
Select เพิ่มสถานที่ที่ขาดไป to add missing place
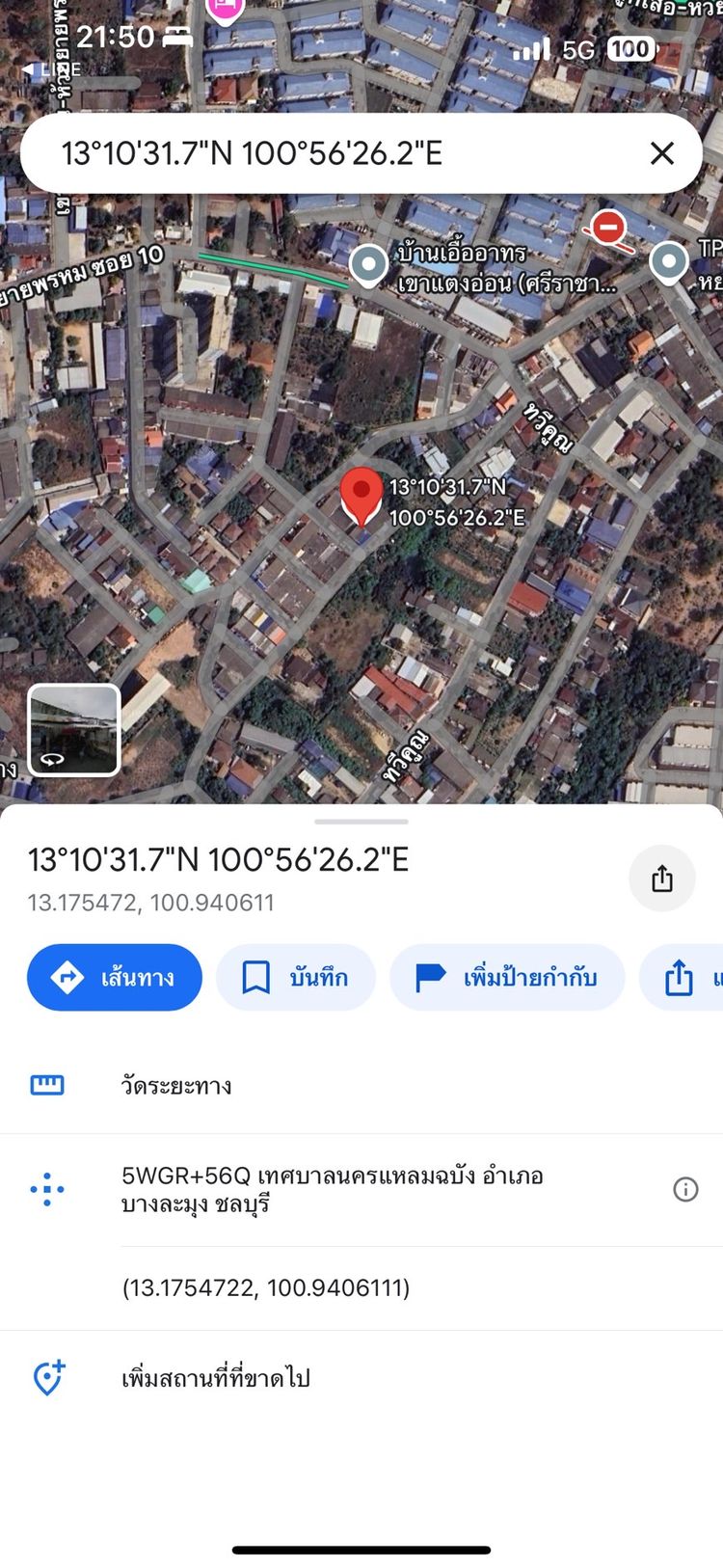point(215,1378)
